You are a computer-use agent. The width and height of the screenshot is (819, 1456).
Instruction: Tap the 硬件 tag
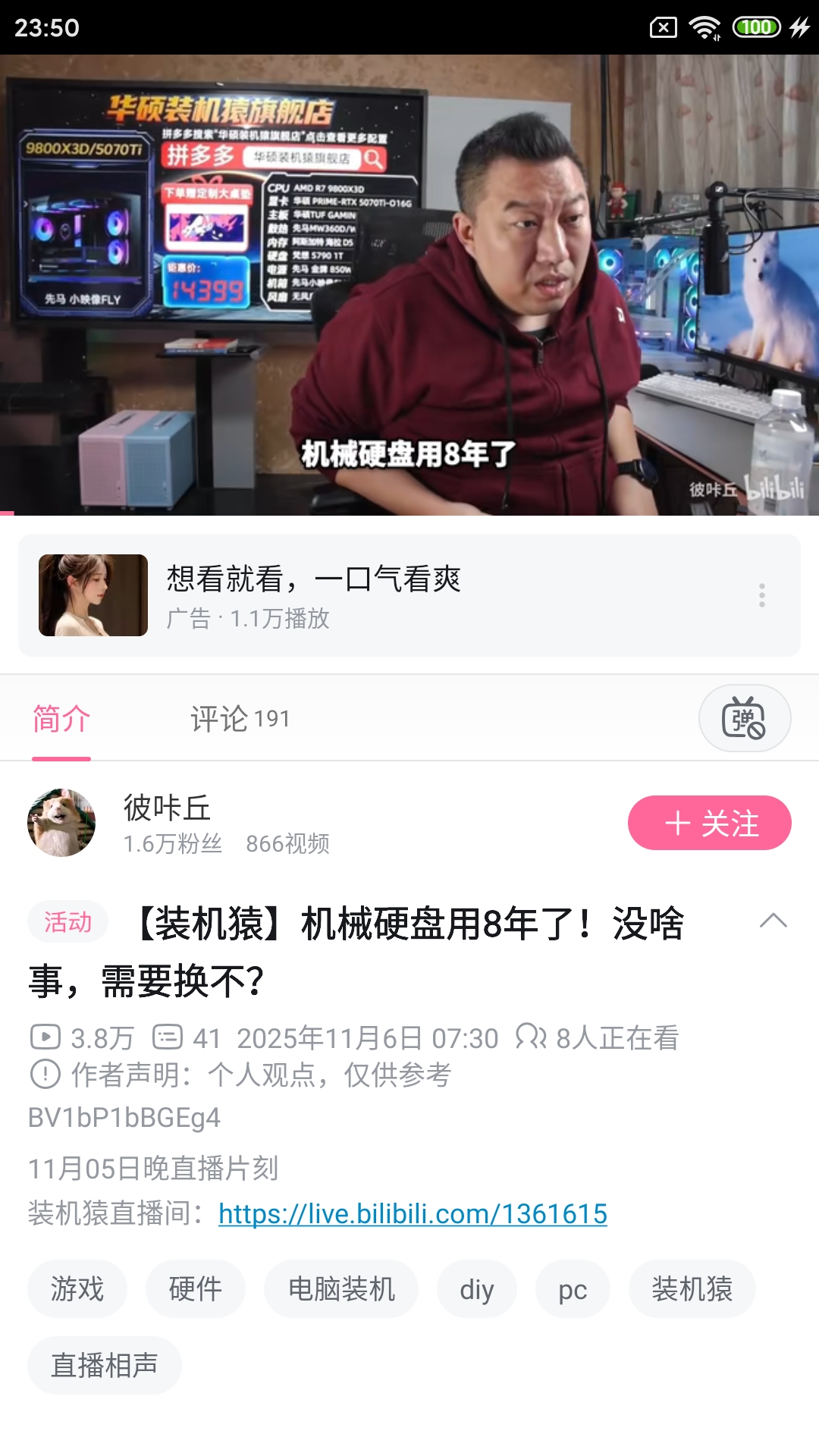(196, 1288)
